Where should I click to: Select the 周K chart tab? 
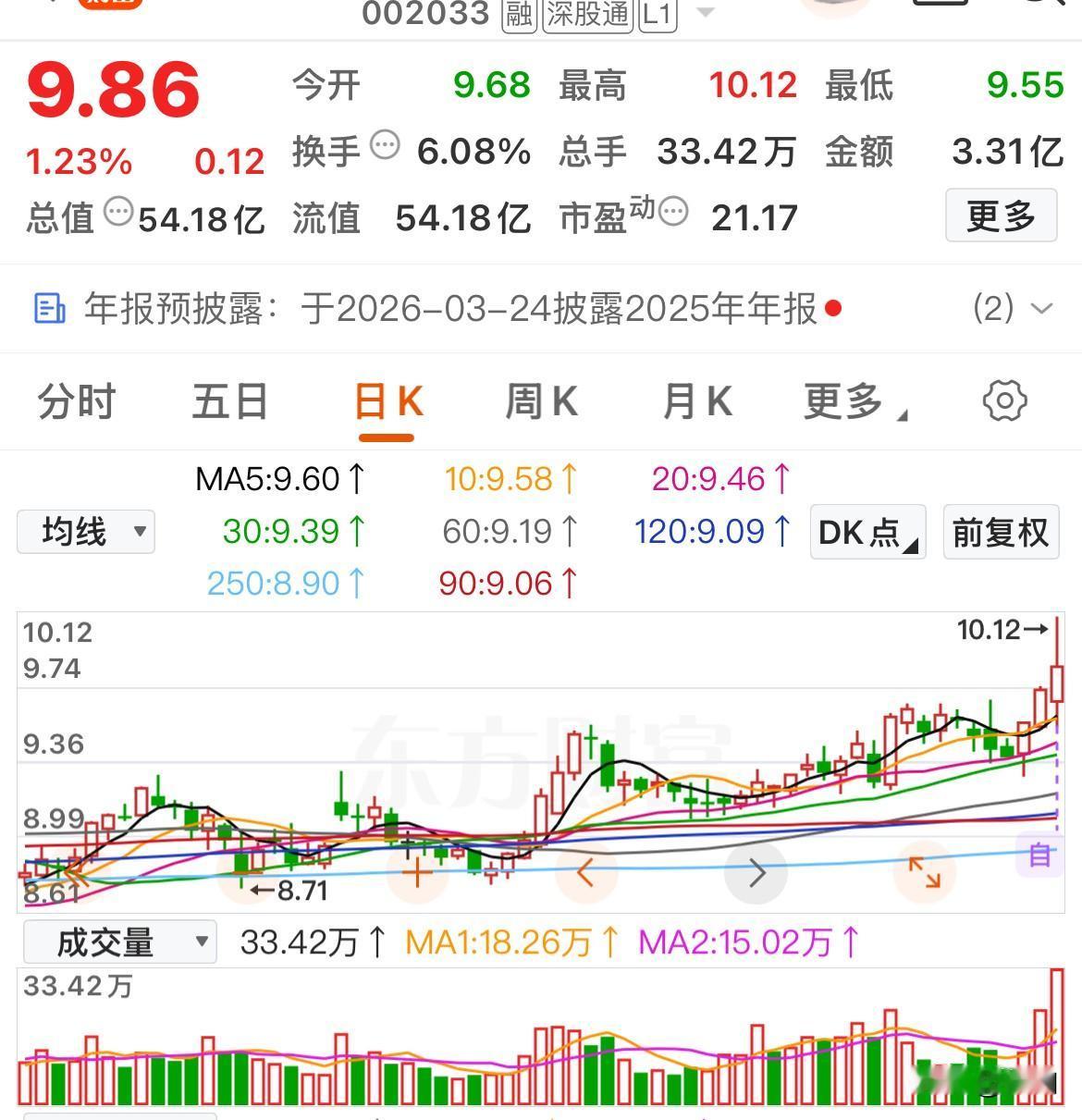[x=541, y=402]
